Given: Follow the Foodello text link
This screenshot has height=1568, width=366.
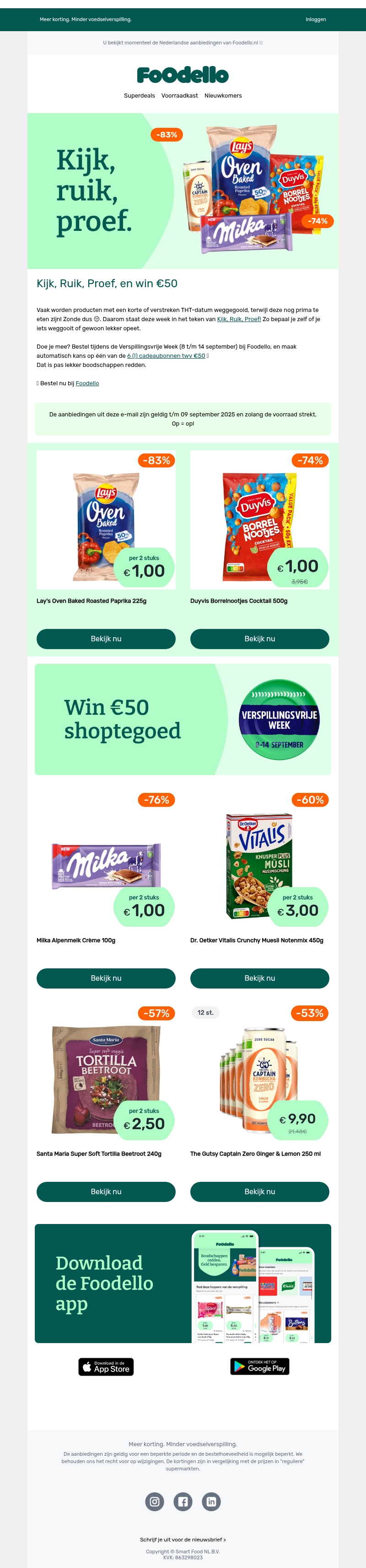Looking at the screenshot, I should click(87, 383).
